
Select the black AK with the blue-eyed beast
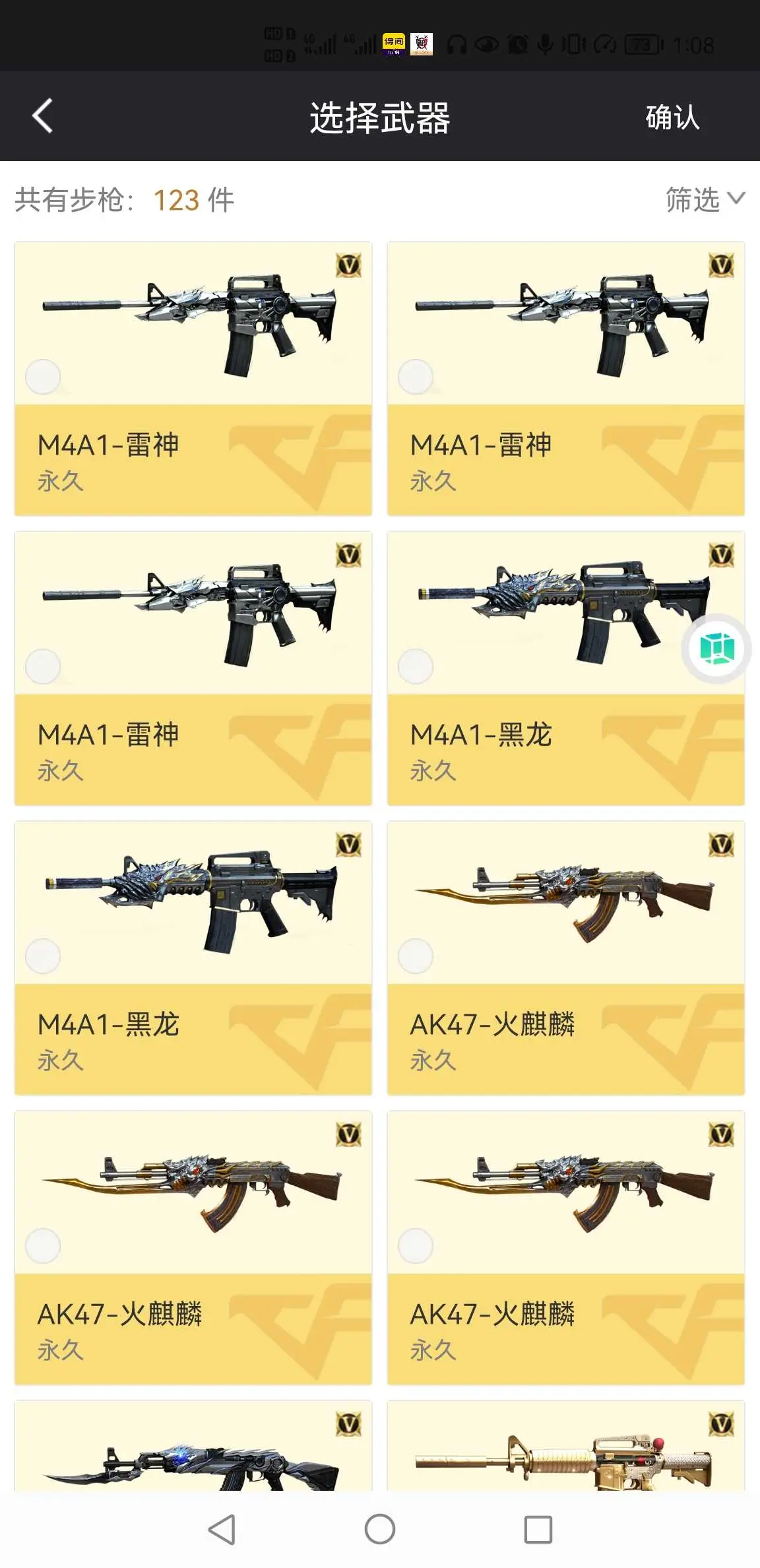193,1446
